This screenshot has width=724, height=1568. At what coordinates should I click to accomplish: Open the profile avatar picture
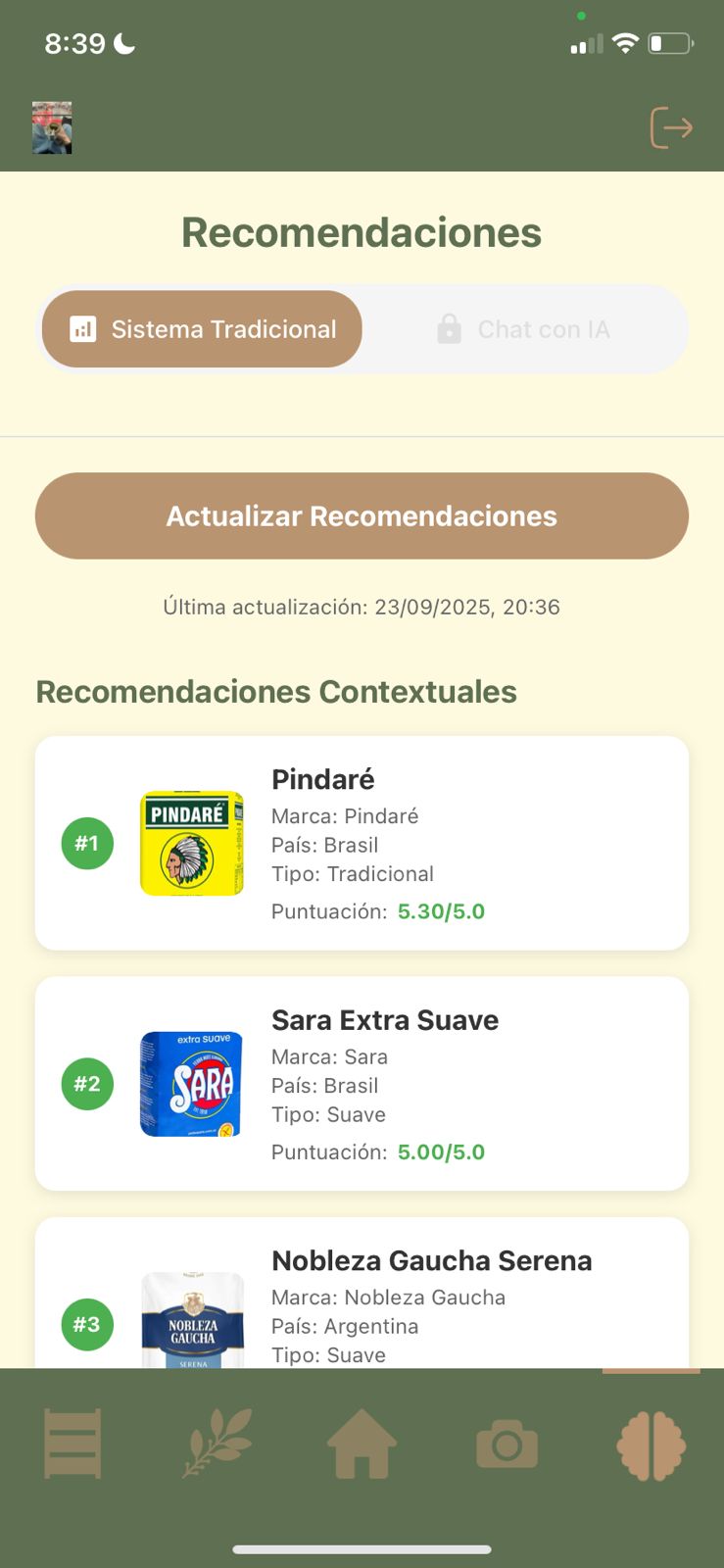tap(52, 127)
